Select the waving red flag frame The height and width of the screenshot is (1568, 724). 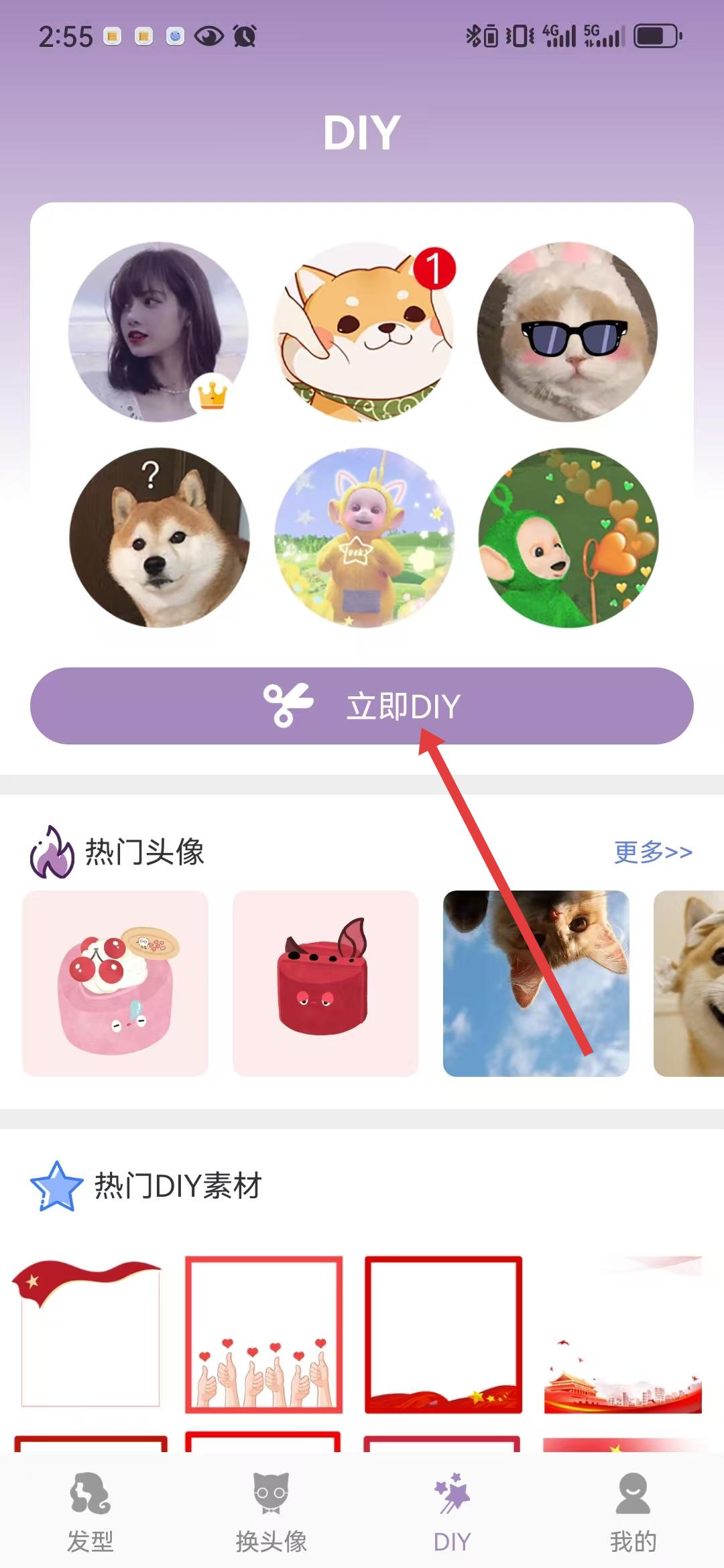click(x=87, y=1334)
